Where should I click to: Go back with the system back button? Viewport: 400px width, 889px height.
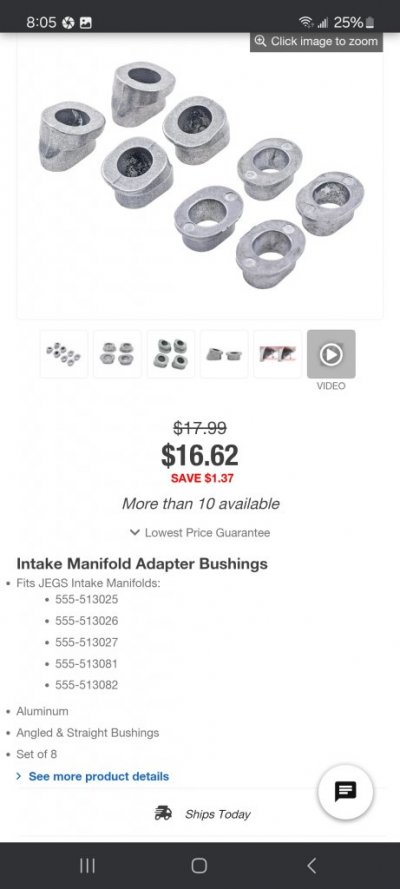311,865
